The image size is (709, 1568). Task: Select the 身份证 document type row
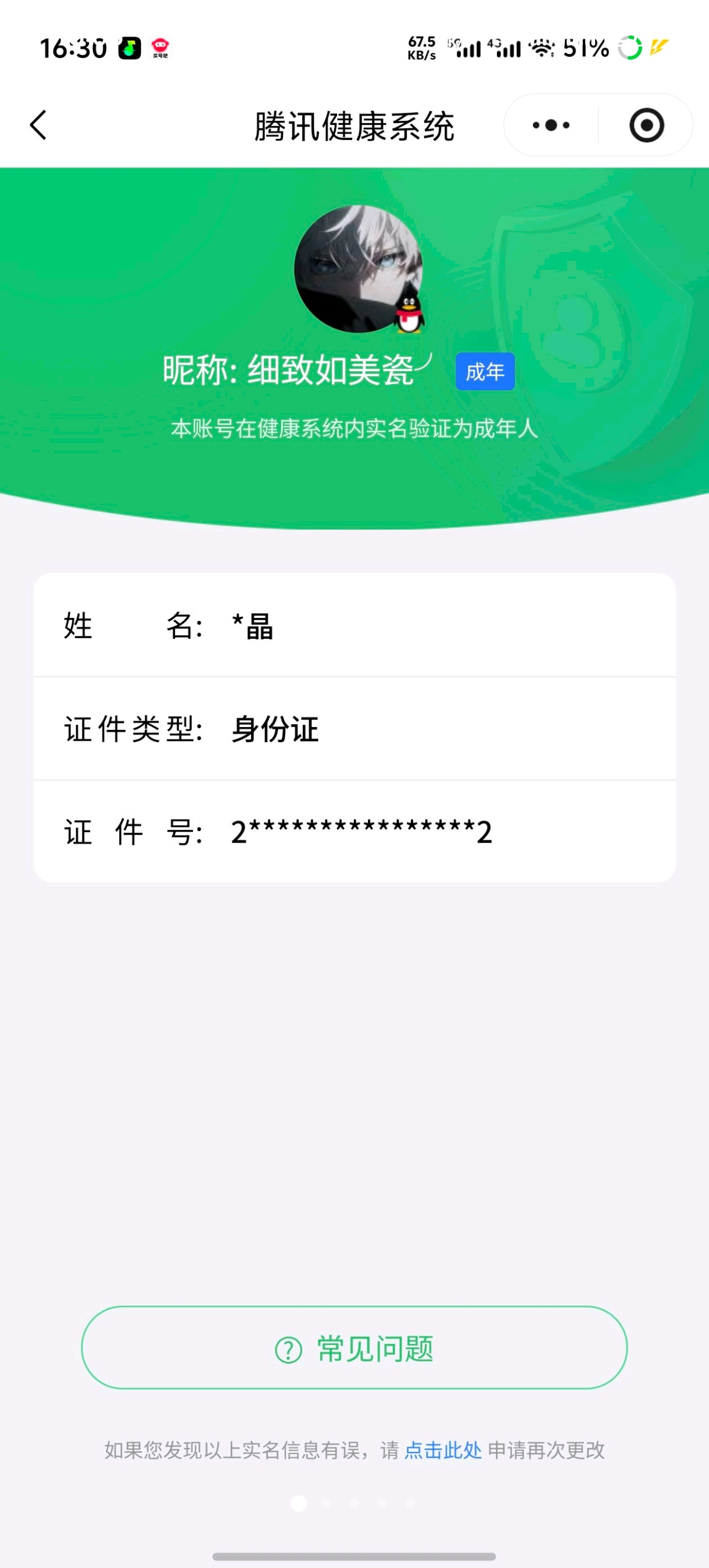(x=354, y=732)
